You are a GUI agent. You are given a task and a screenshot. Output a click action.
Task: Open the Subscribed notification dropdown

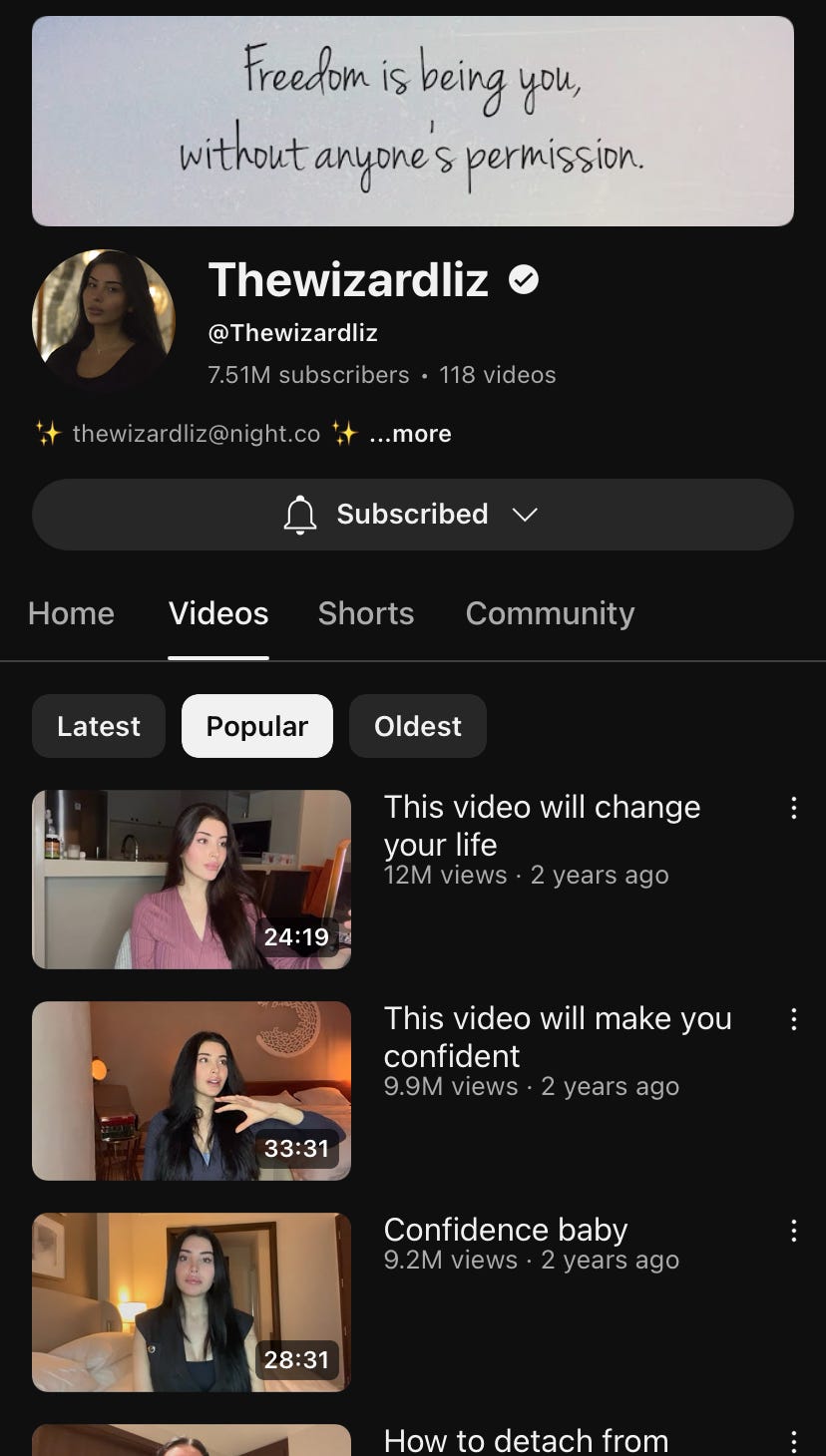coord(412,515)
